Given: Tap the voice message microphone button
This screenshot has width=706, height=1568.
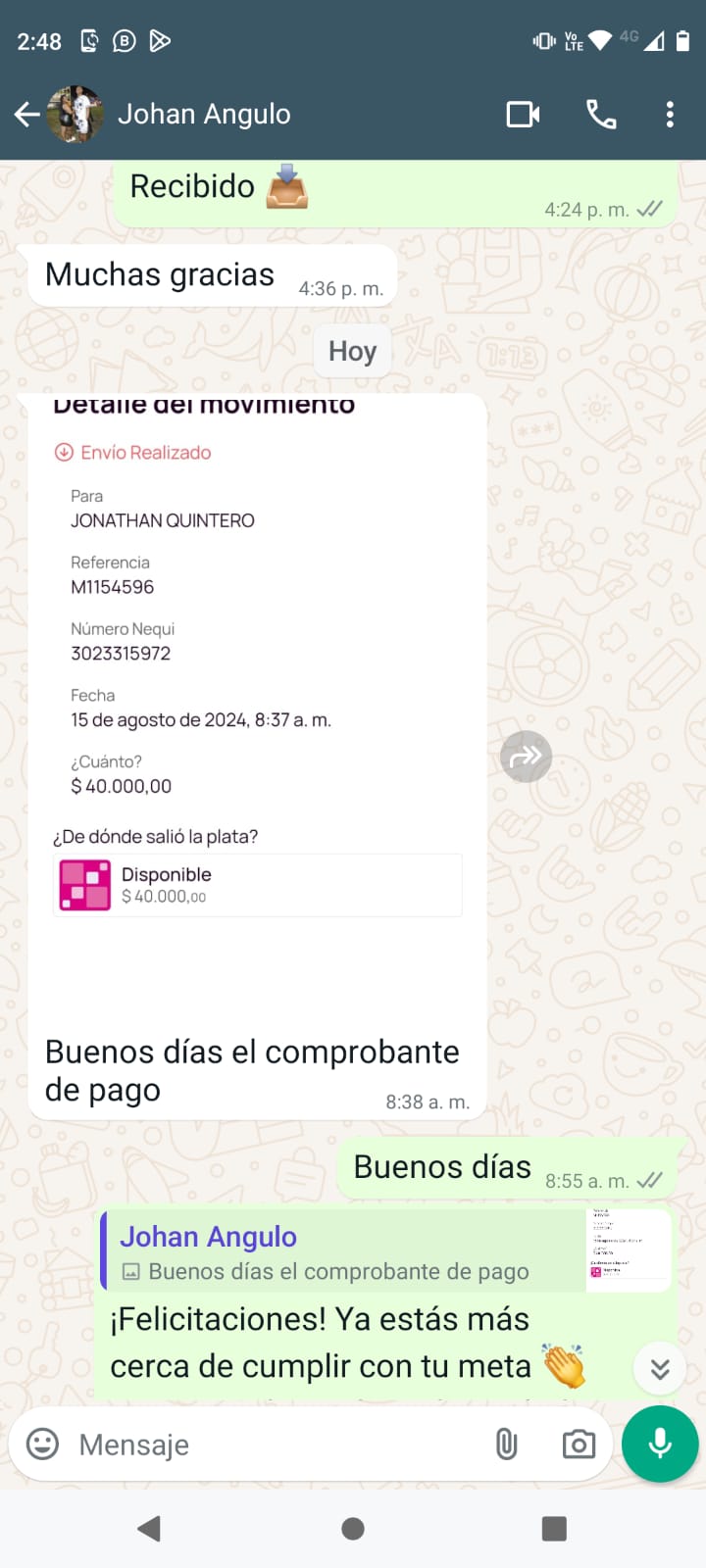Looking at the screenshot, I should pyautogui.click(x=660, y=1445).
